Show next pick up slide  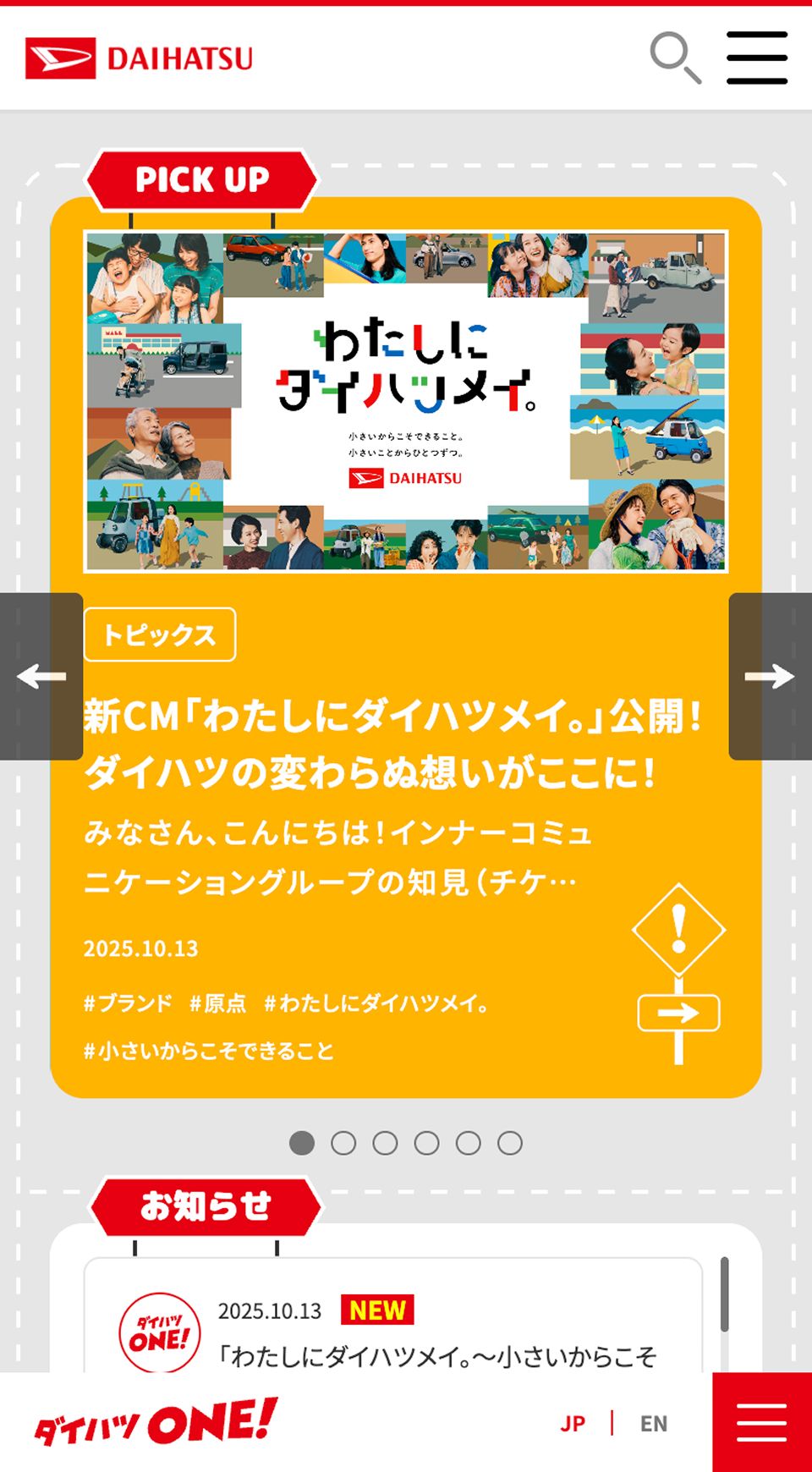point(770,676)
